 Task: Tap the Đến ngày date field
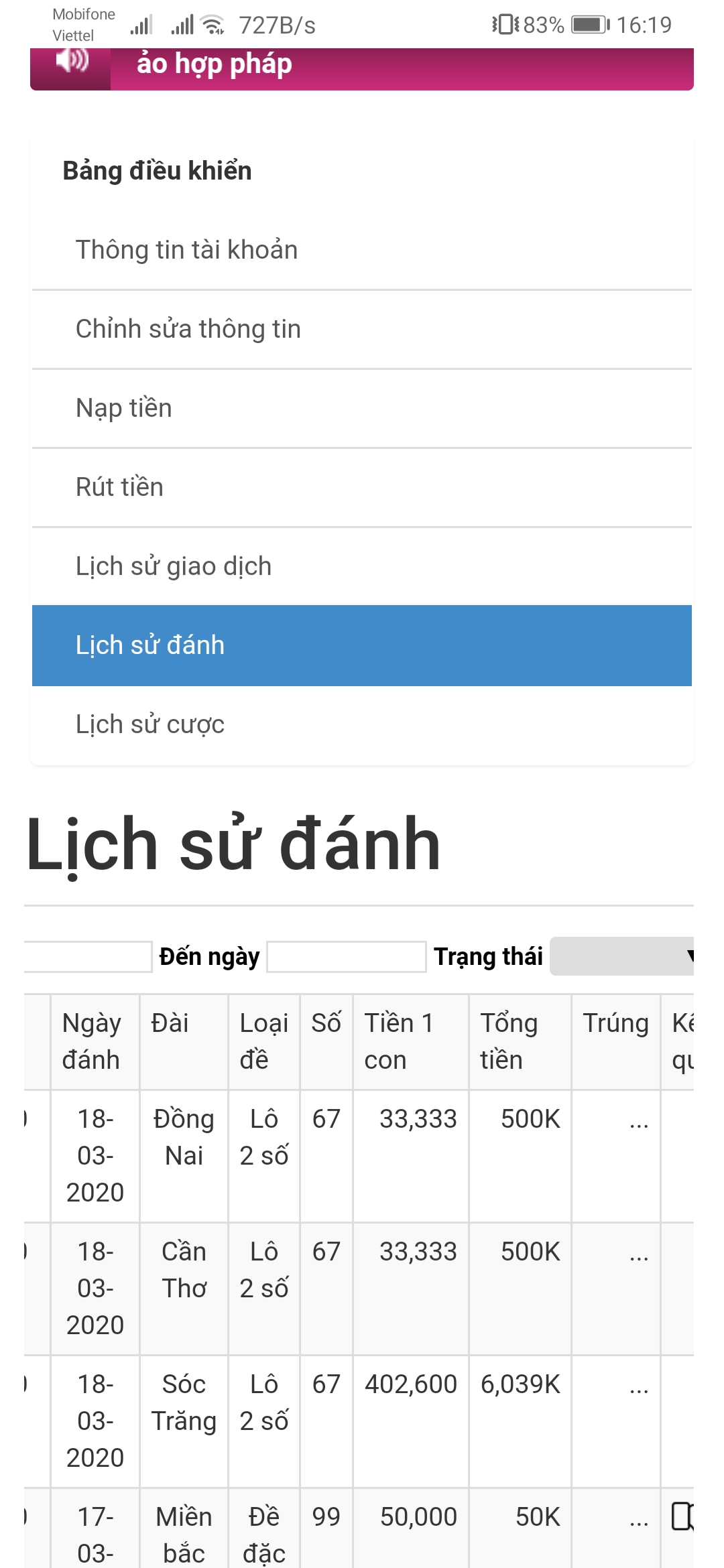(x=347, y=956)
